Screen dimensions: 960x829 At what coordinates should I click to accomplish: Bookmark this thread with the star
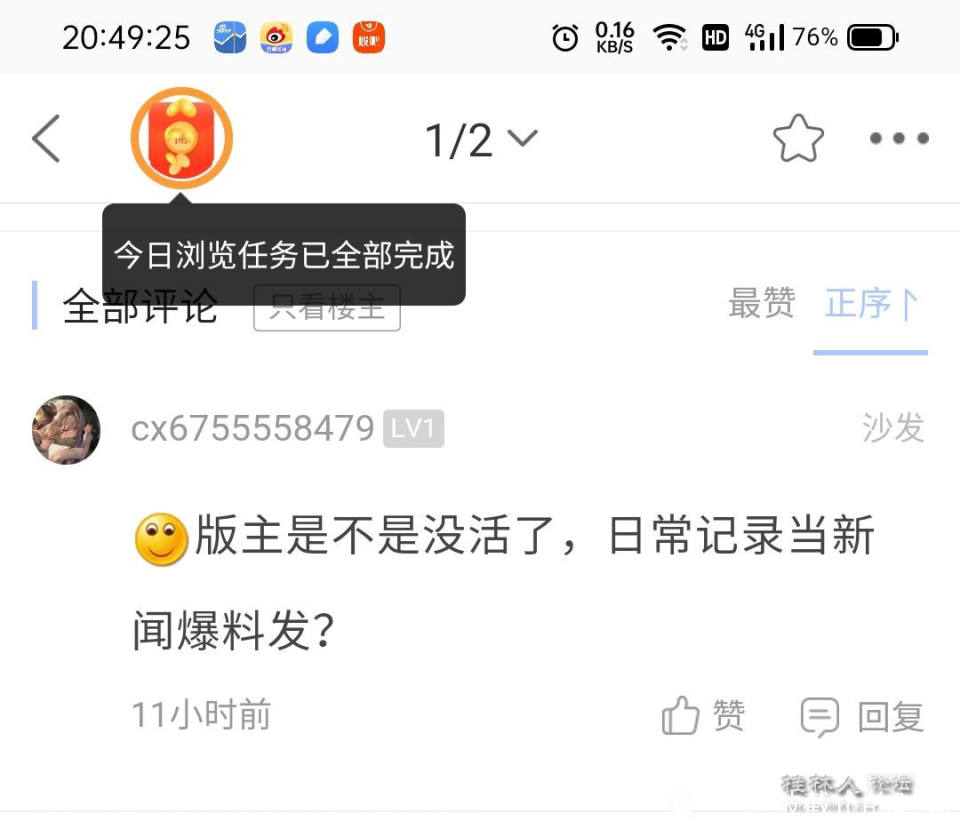(798, 139)
